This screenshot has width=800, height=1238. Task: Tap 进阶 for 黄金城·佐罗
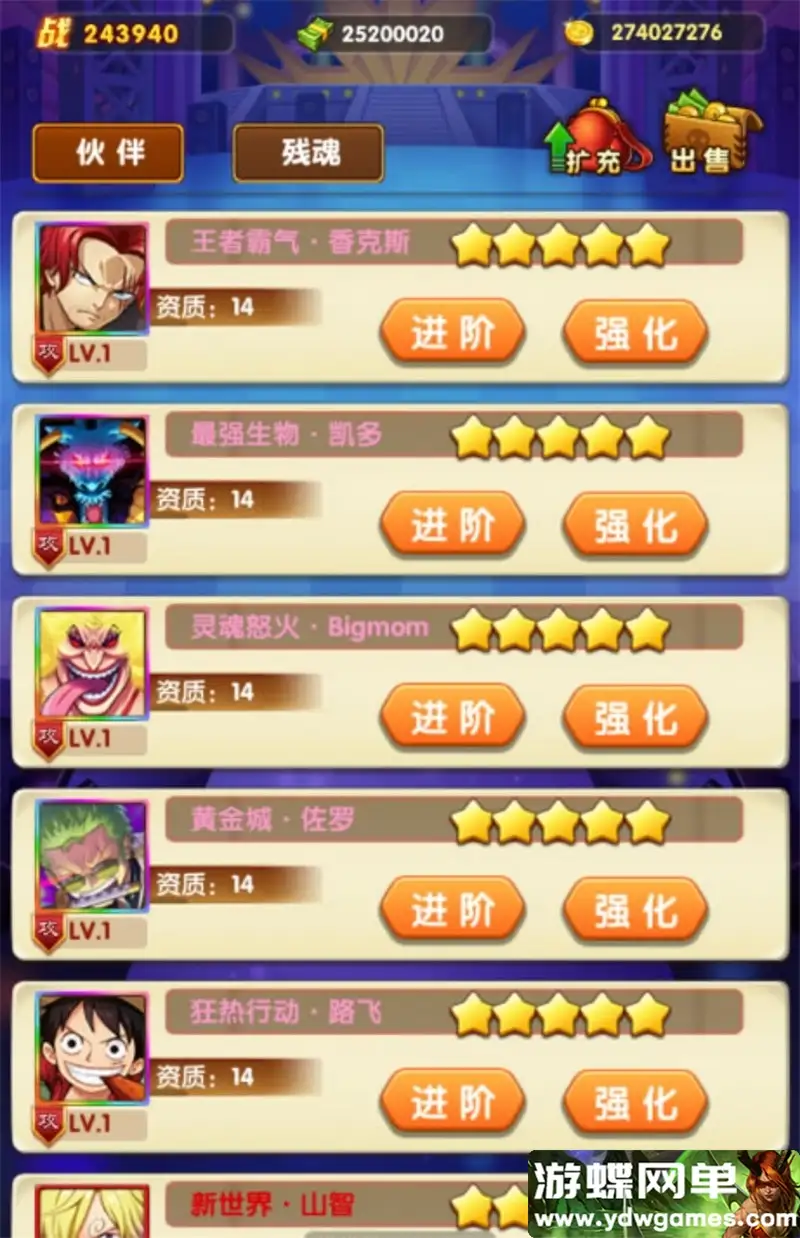(453, 910)
